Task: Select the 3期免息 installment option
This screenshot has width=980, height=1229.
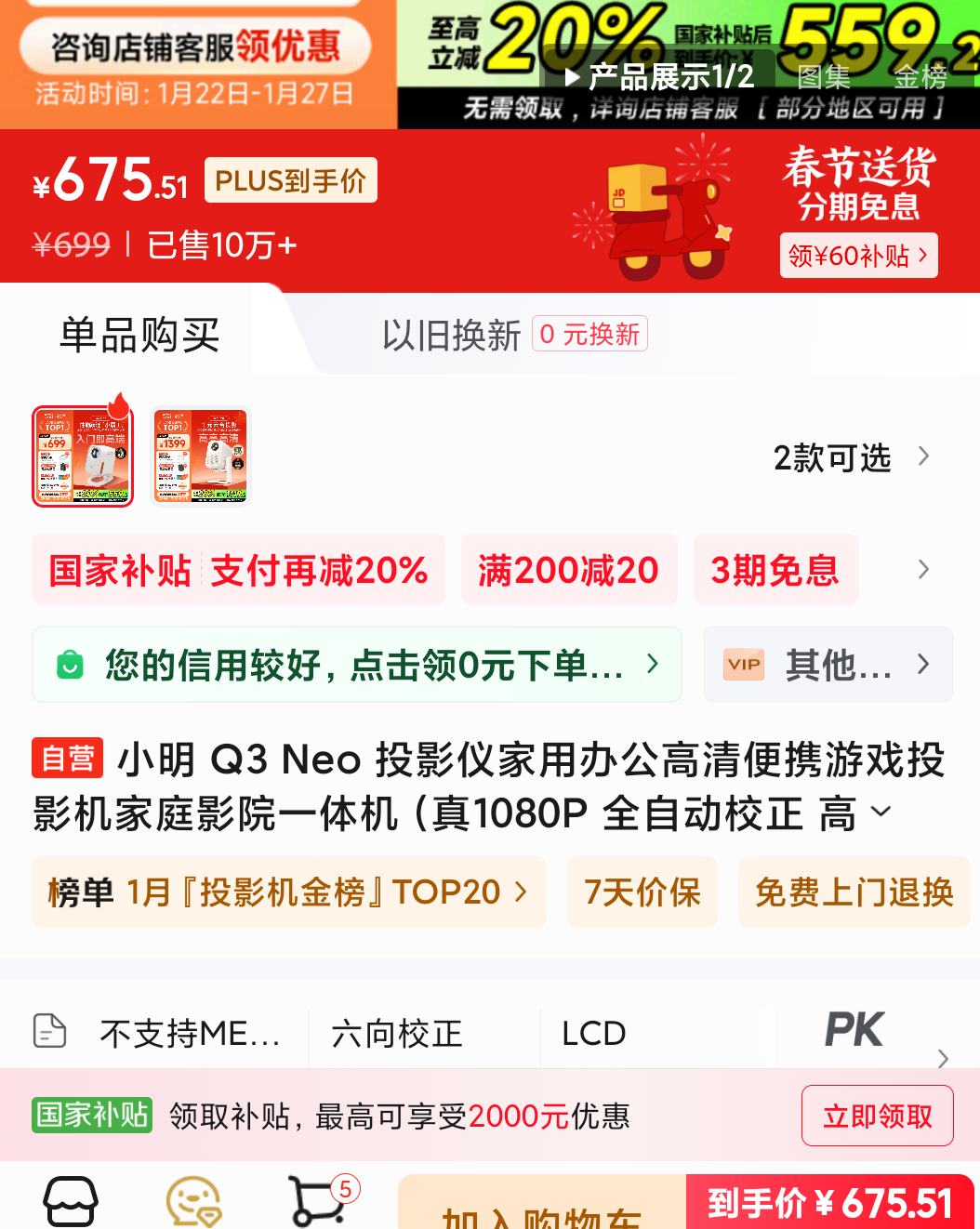Action: coord(775,570)
